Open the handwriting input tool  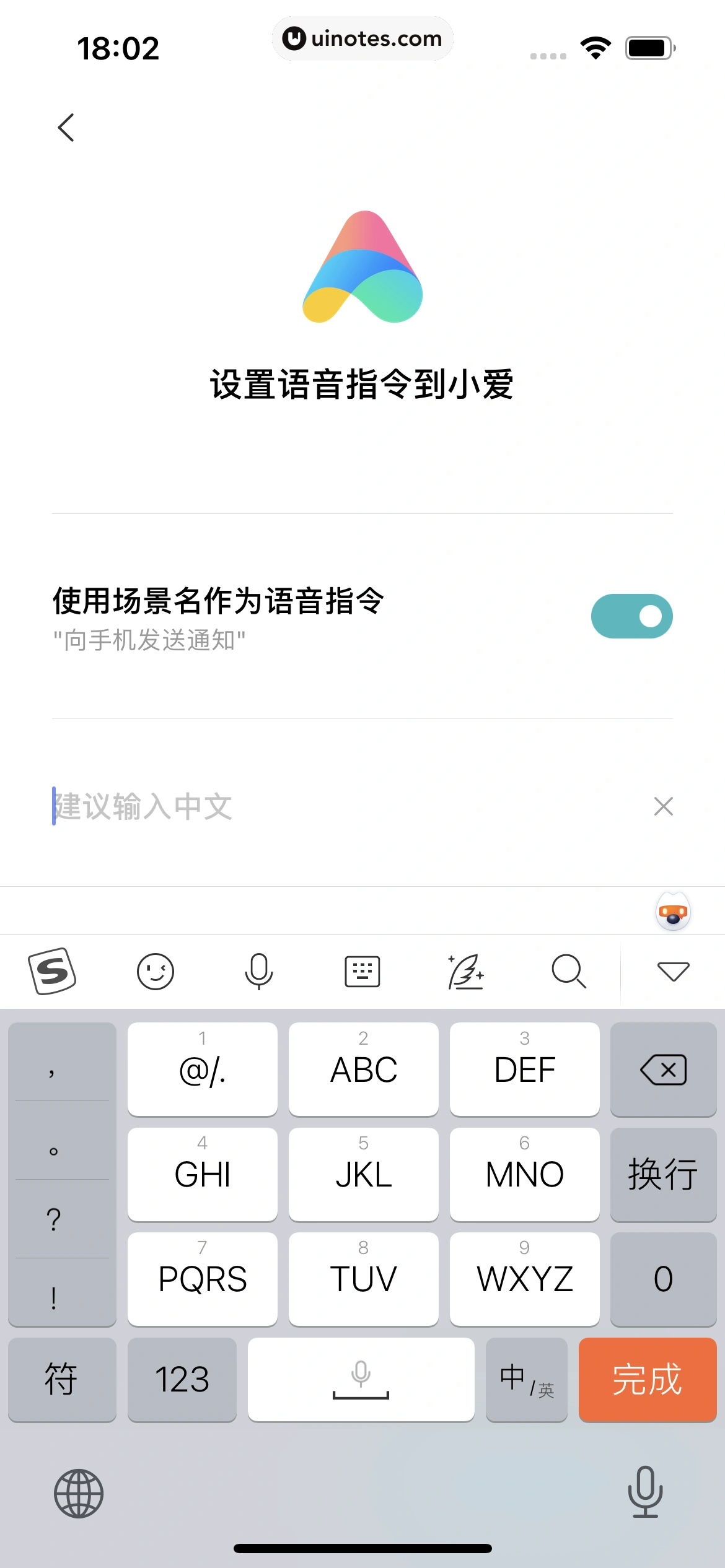(x=466, y=971)
